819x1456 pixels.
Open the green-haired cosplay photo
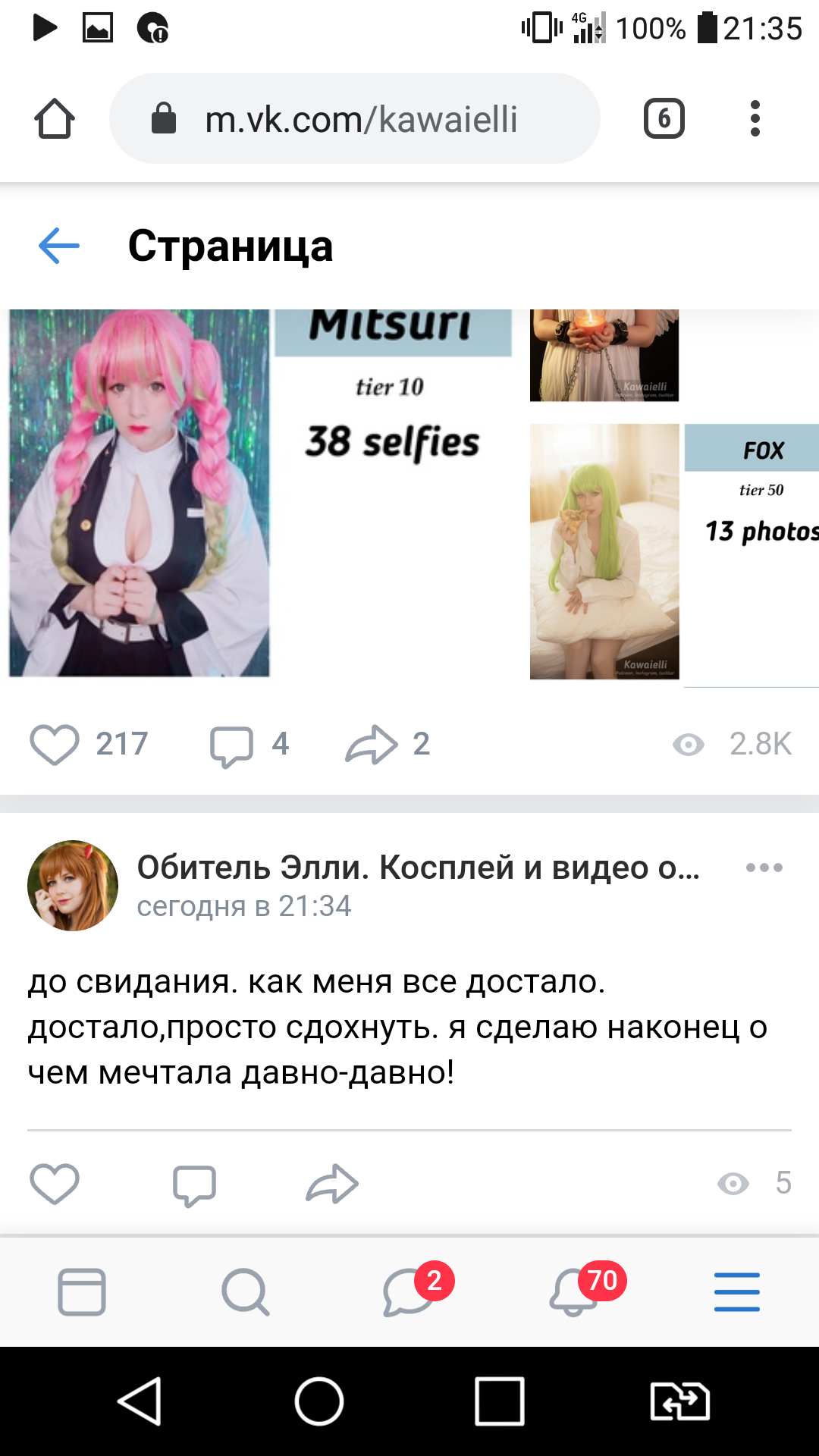[x=604, y=551]
